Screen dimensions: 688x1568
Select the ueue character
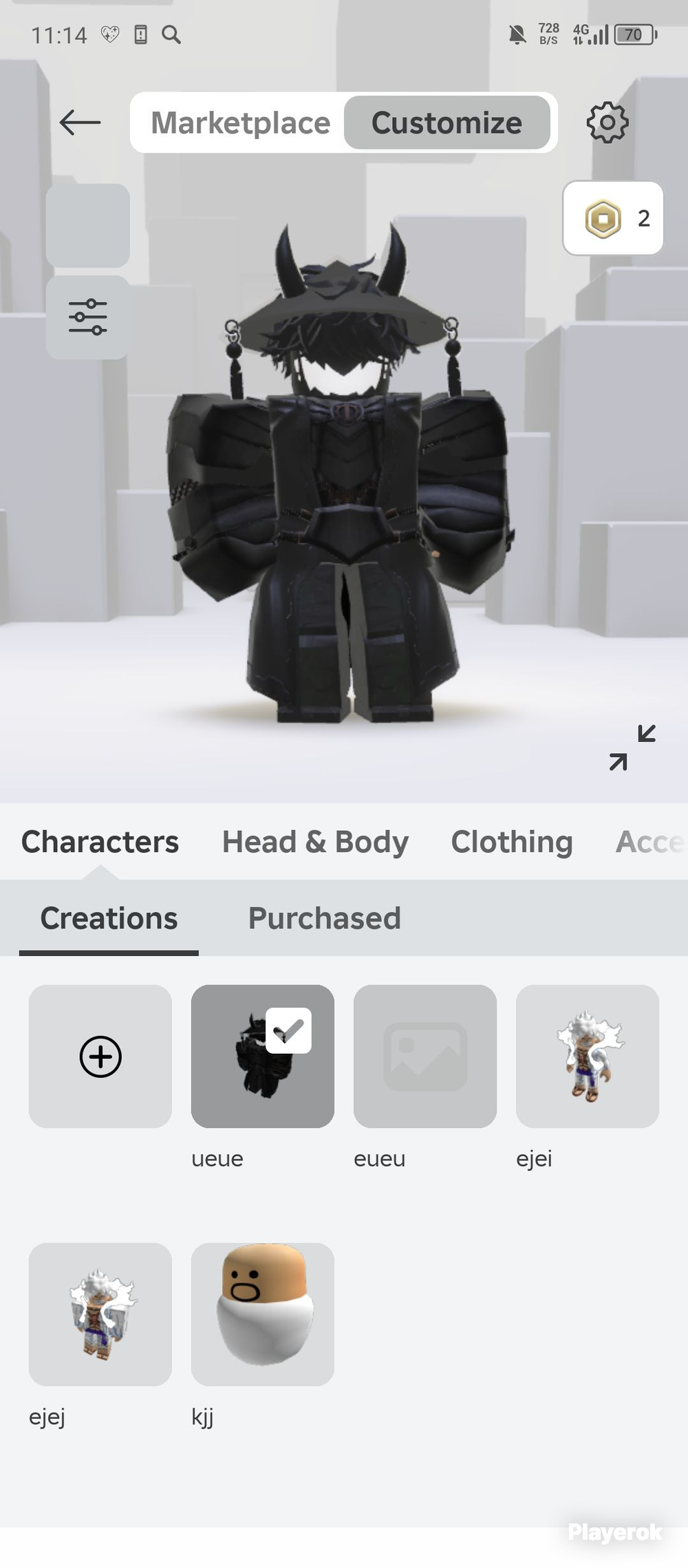click(263, 1056)
